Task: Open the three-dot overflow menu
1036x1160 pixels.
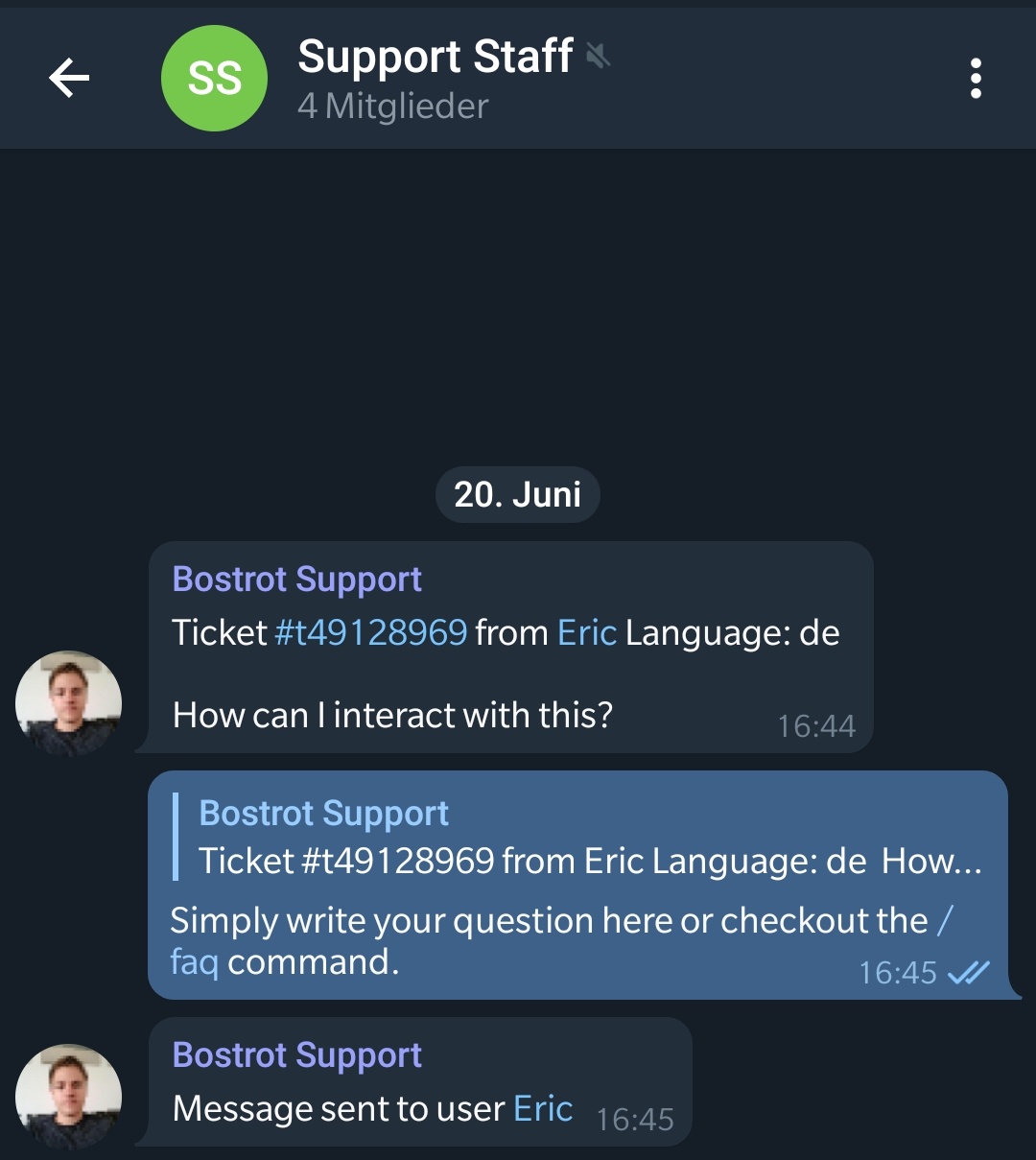Action: click(x=976, y=78)
